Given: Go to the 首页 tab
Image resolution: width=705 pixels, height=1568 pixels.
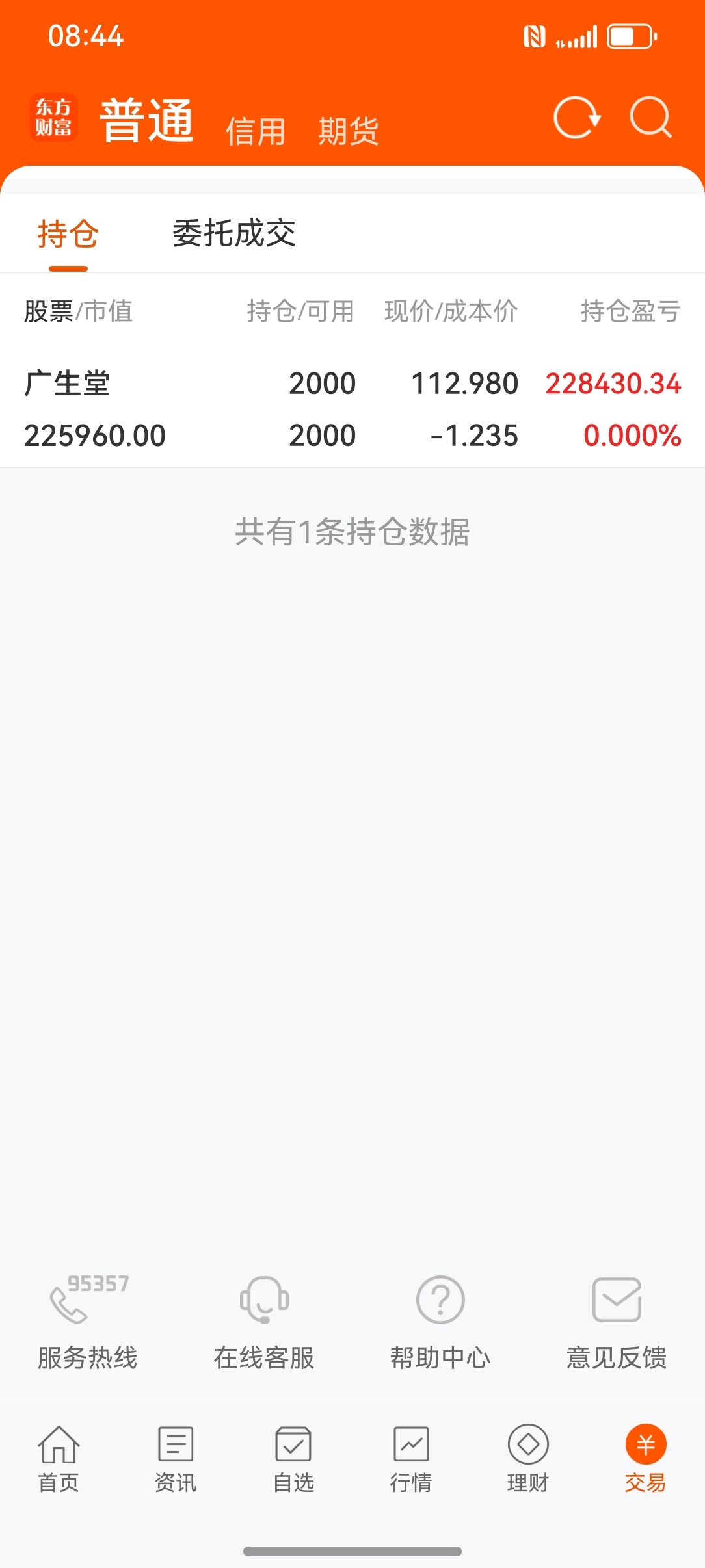Looking at the screenshot, I should click(59, 1459).
